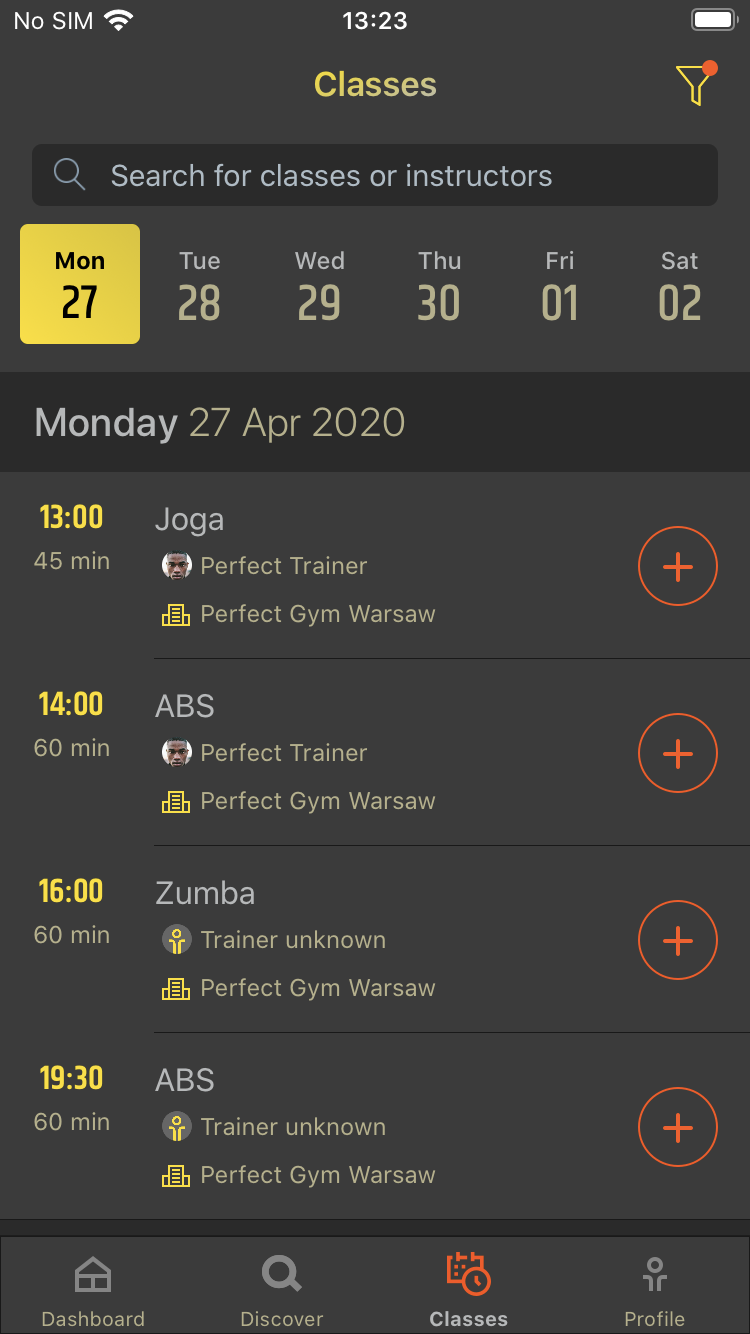Select Monday 27 in the date strip
The width and height of the screenshot is (750, 1334).
[80, 285]
